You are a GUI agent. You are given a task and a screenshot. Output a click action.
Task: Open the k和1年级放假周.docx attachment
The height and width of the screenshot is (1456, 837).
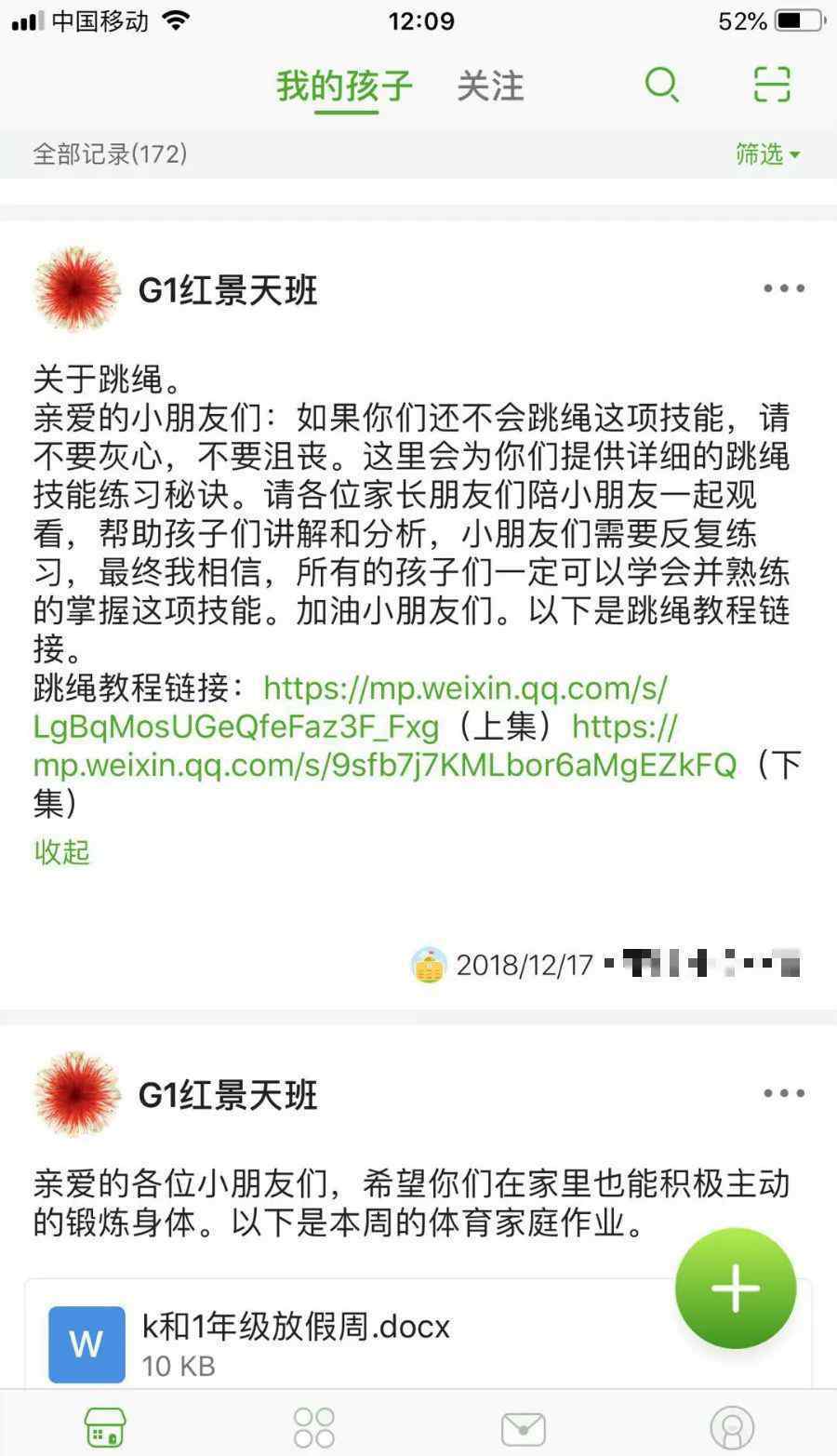[x=296, y=1342]
